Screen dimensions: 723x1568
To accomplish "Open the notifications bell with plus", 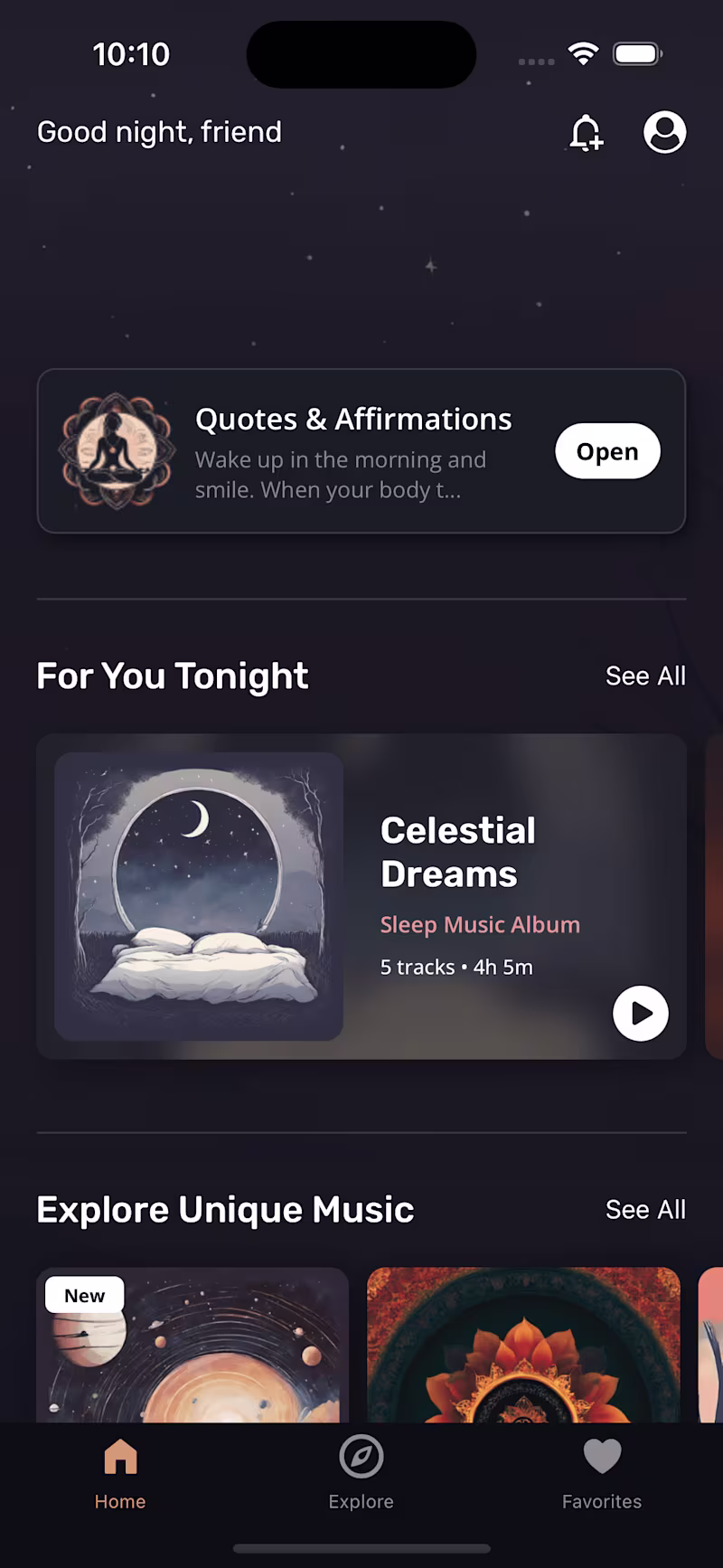I will click(586, 133).
